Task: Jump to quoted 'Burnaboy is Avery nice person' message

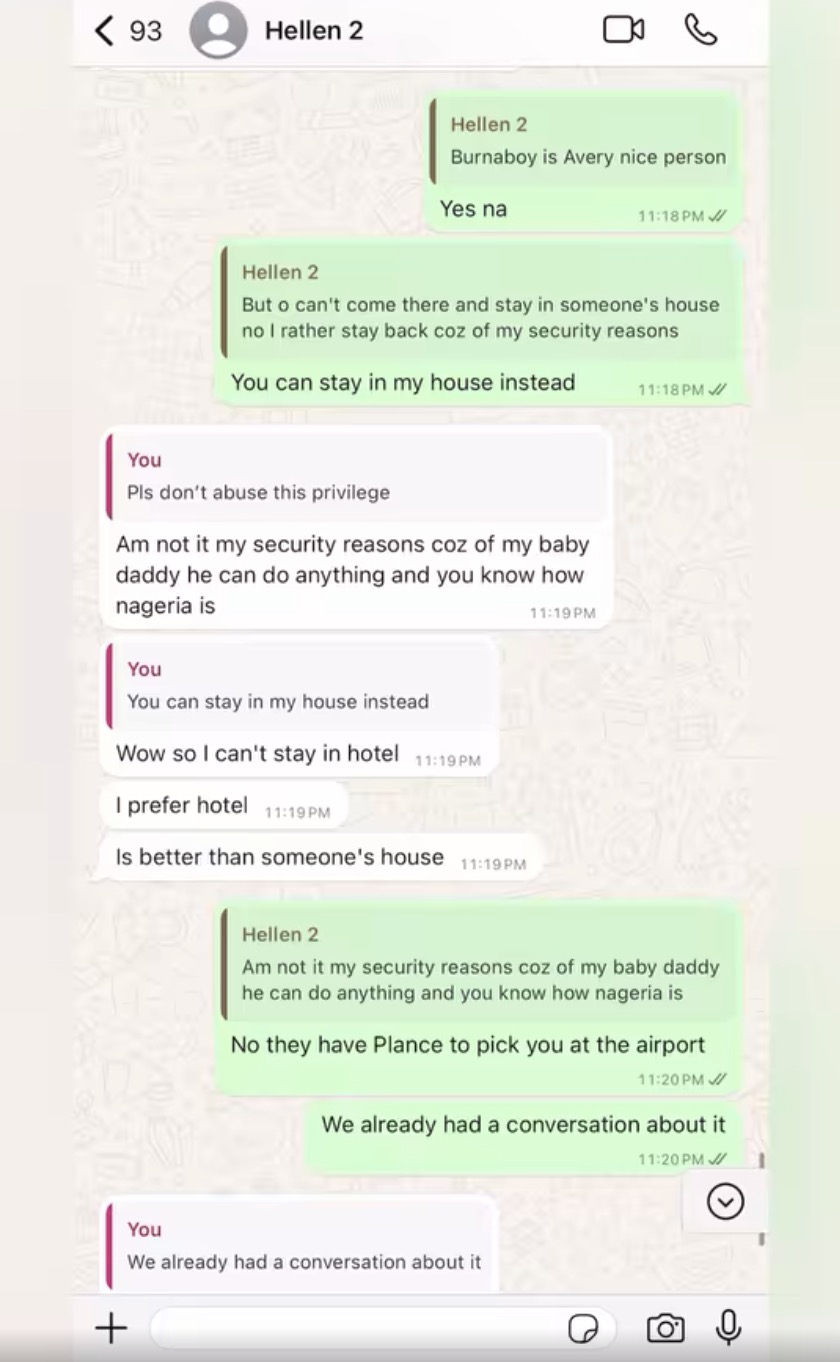Action: pos(585,141)
